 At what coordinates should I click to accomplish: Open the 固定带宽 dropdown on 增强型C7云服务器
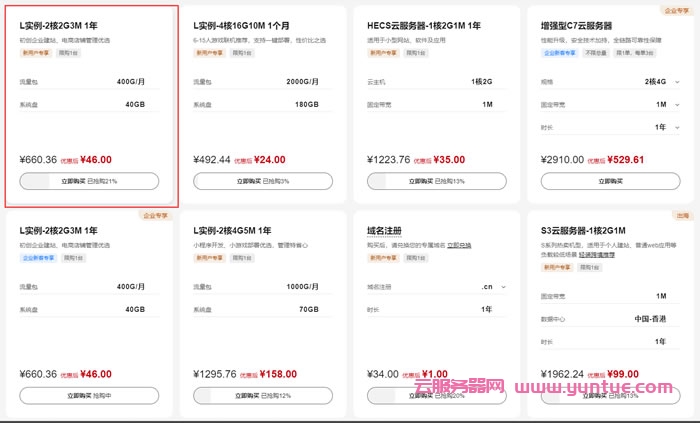pyautogui.click(x=660, y=104)
